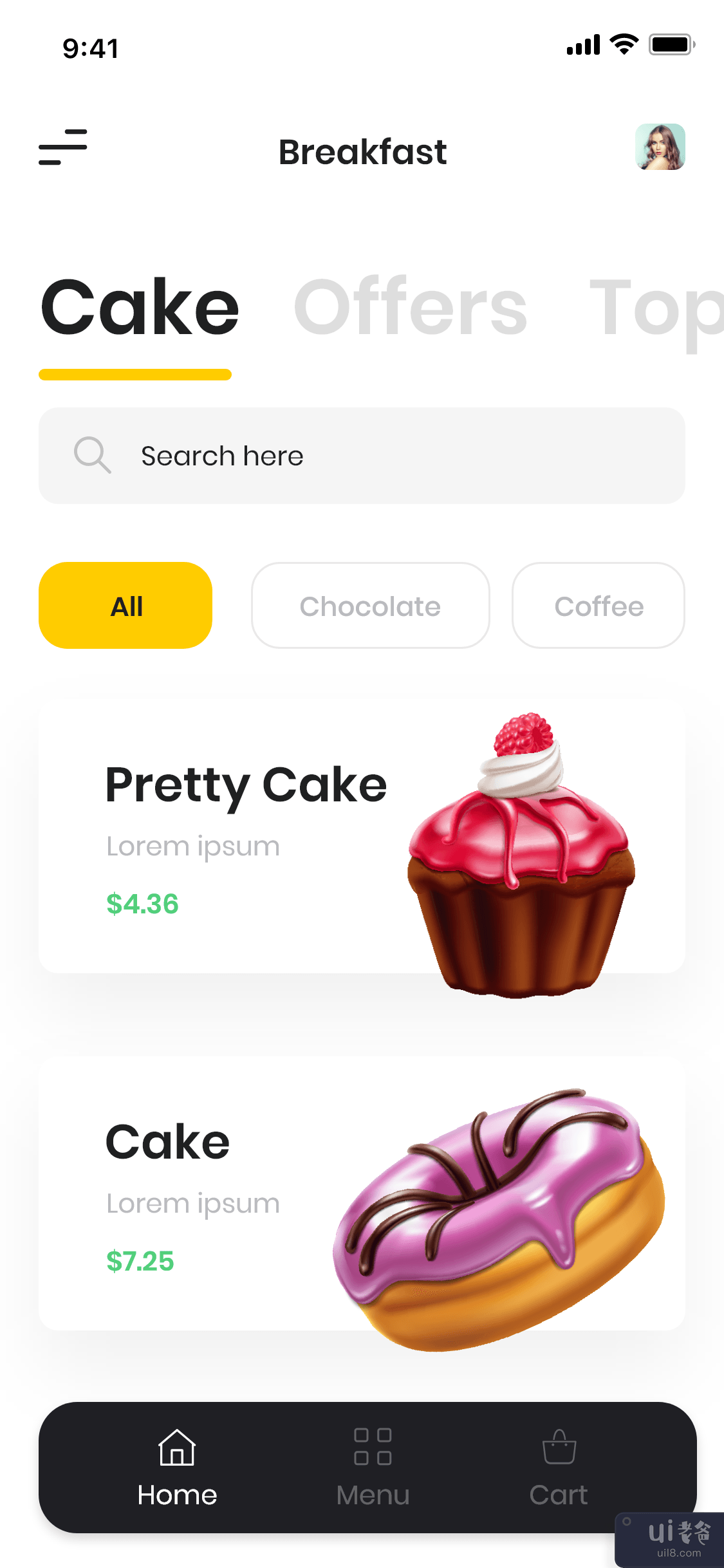Open the profile avatar
Screen dimensions: 724x1568
660,147
